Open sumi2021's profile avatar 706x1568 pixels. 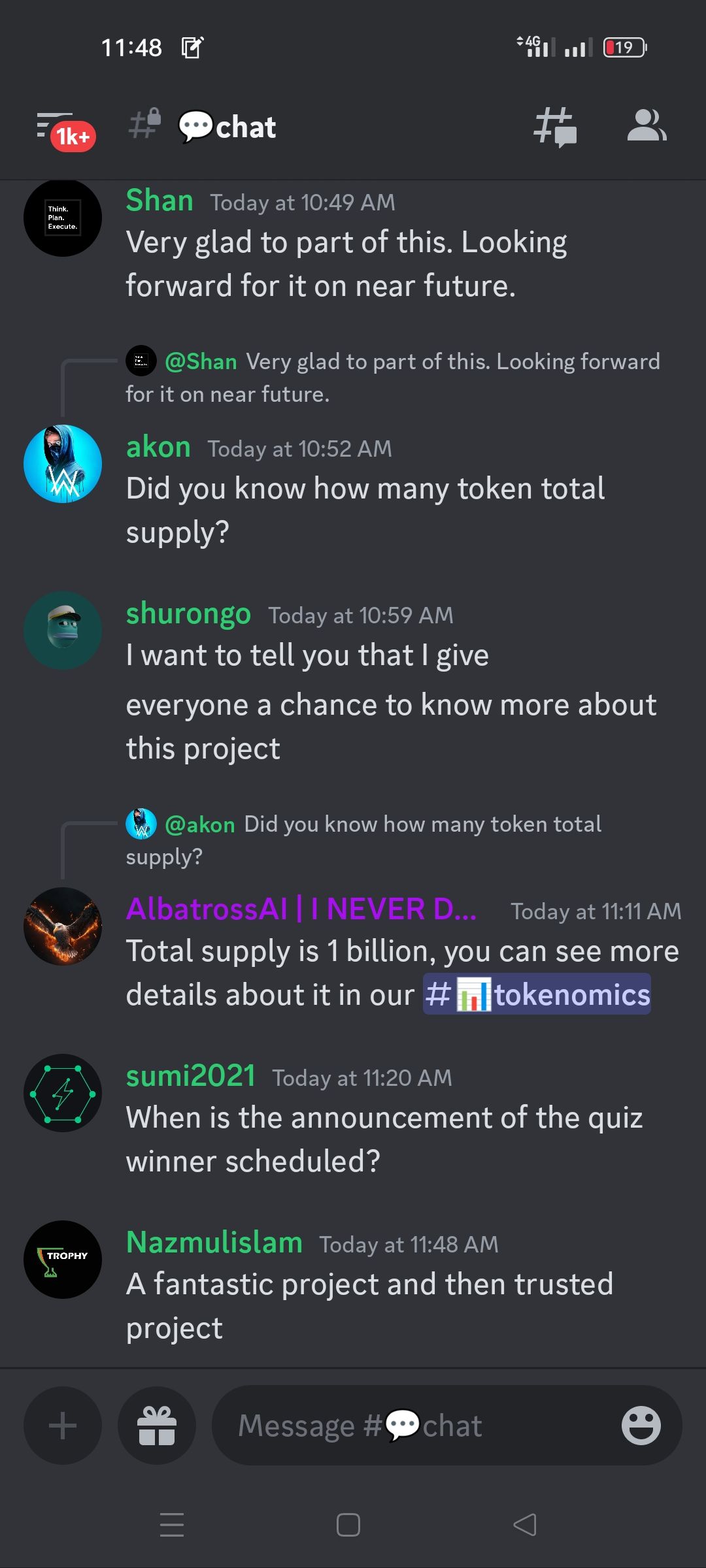pyautogui.click(x=63, y=1093)
